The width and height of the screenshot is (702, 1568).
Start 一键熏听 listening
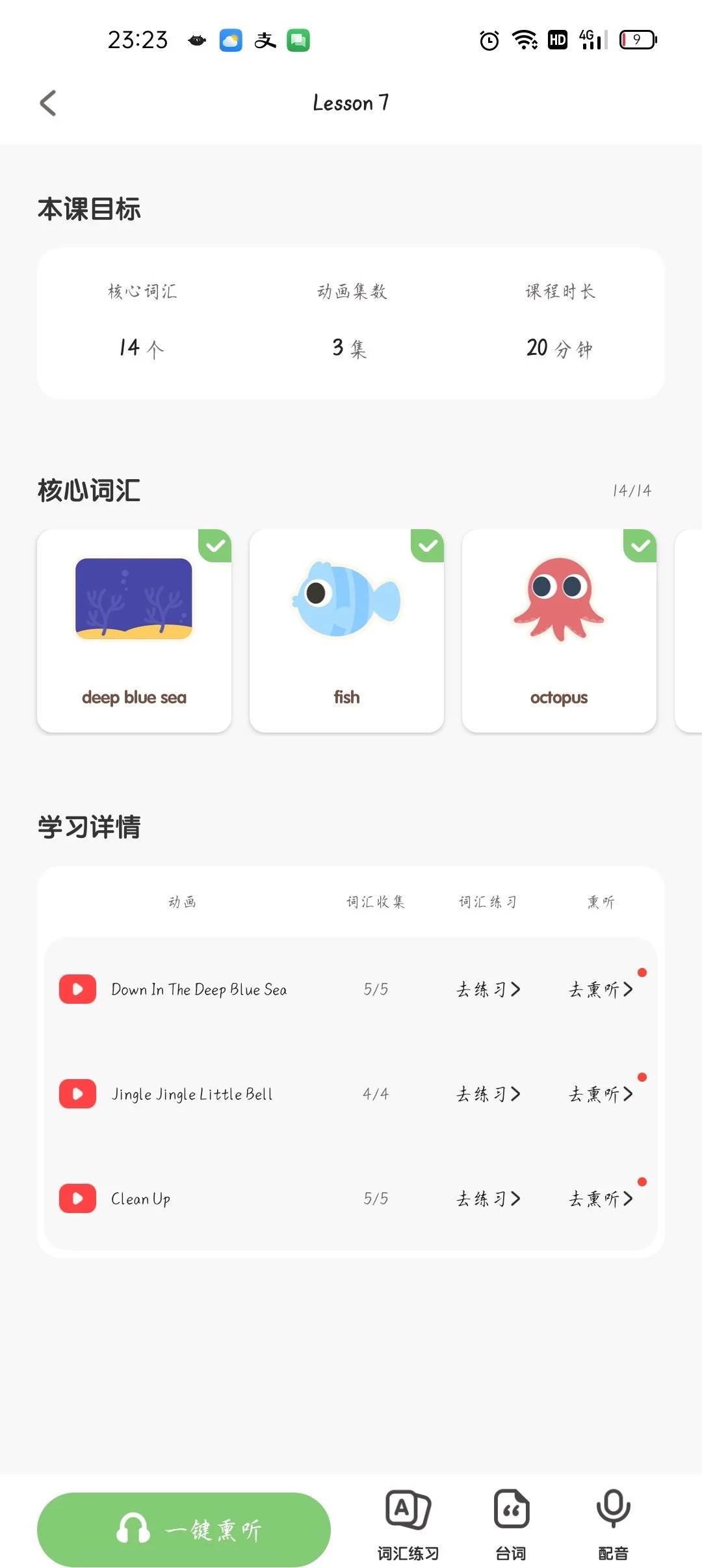(x=184, y=1530)
